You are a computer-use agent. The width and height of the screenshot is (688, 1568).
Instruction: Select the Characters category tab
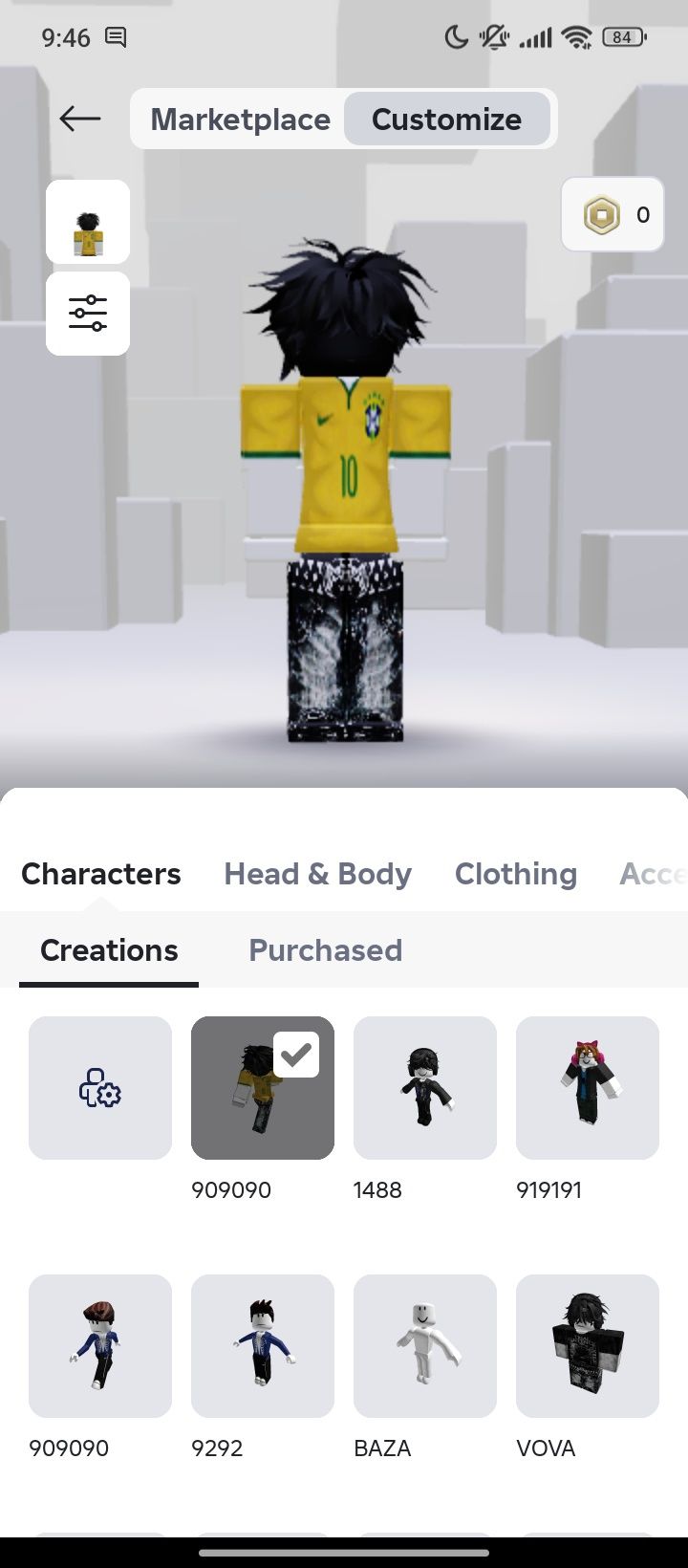(101, 874)
